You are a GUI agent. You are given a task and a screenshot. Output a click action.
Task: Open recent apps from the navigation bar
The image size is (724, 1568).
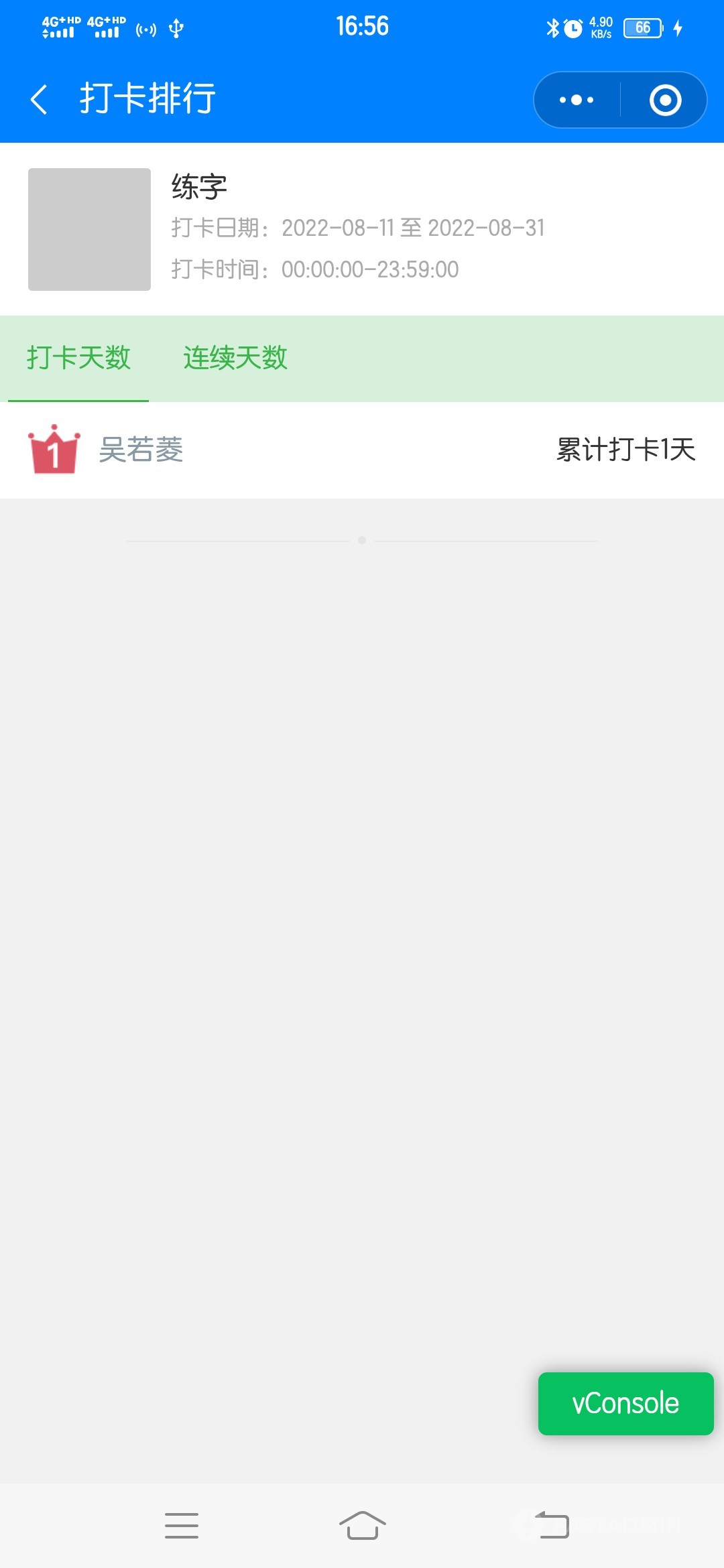click(x=182, y=1525)
